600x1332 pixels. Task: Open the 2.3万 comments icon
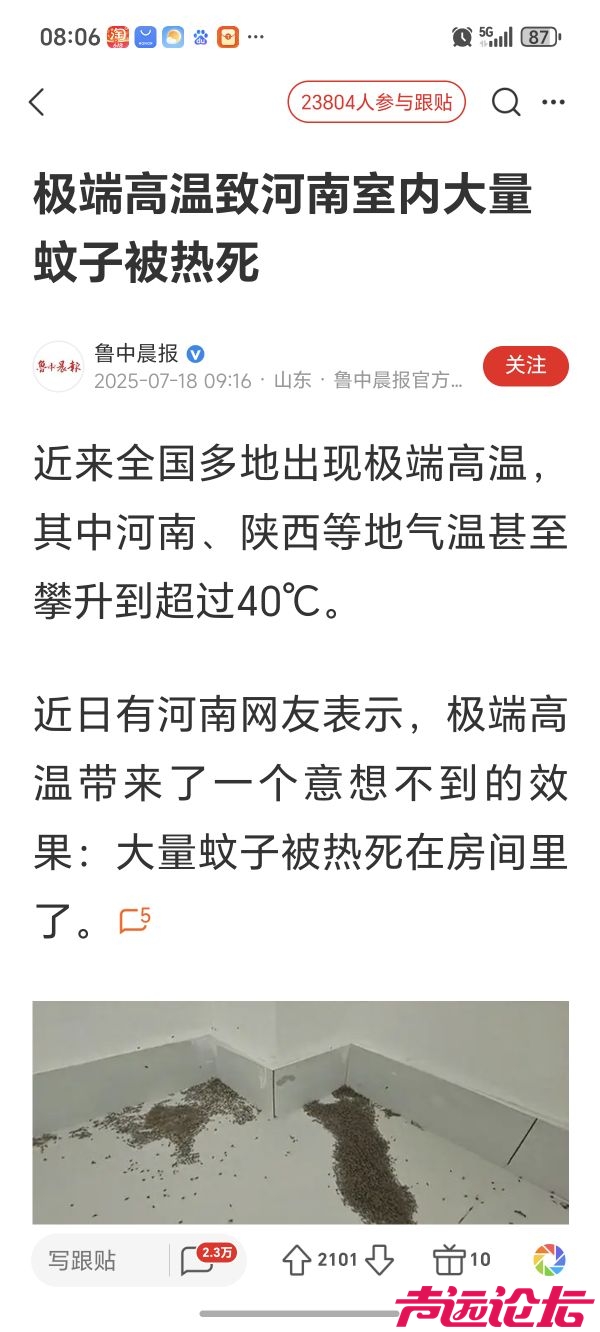[x=200, y=1260]
